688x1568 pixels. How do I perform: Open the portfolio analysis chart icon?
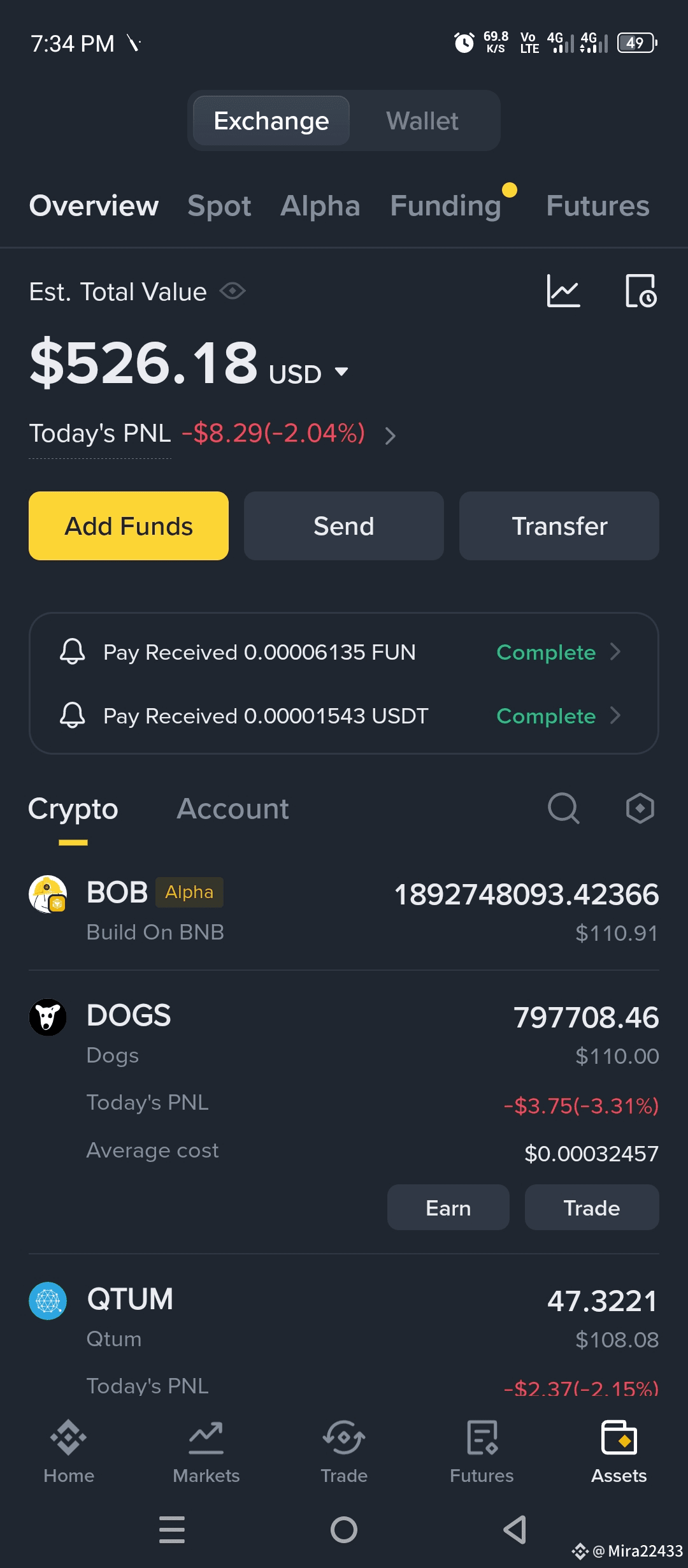tap(563, 291)
